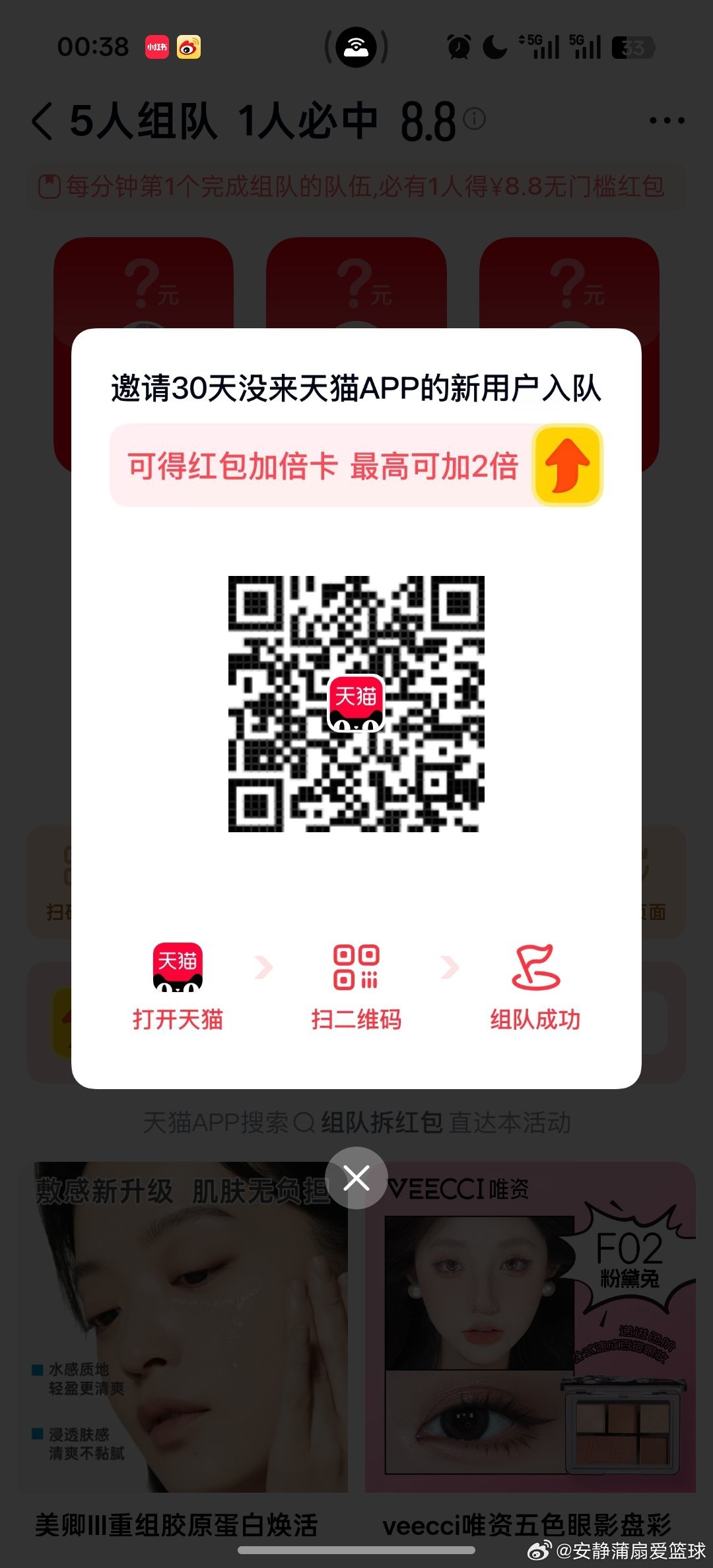Open the three-dot overflow menu

point(666,120)
